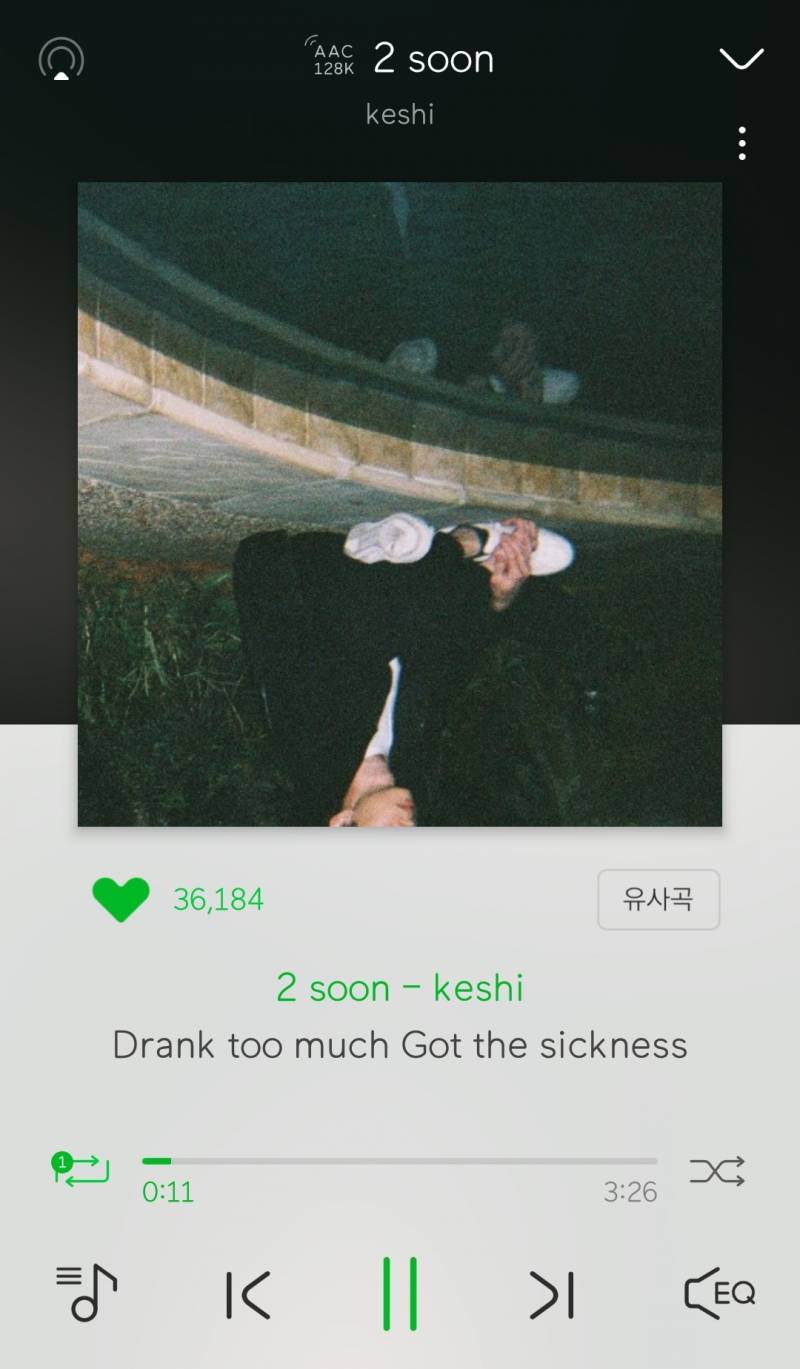This screenshot has width=800, height=1369.
Task: Seek within the song progress bar
Action: tap(400, 1161)
